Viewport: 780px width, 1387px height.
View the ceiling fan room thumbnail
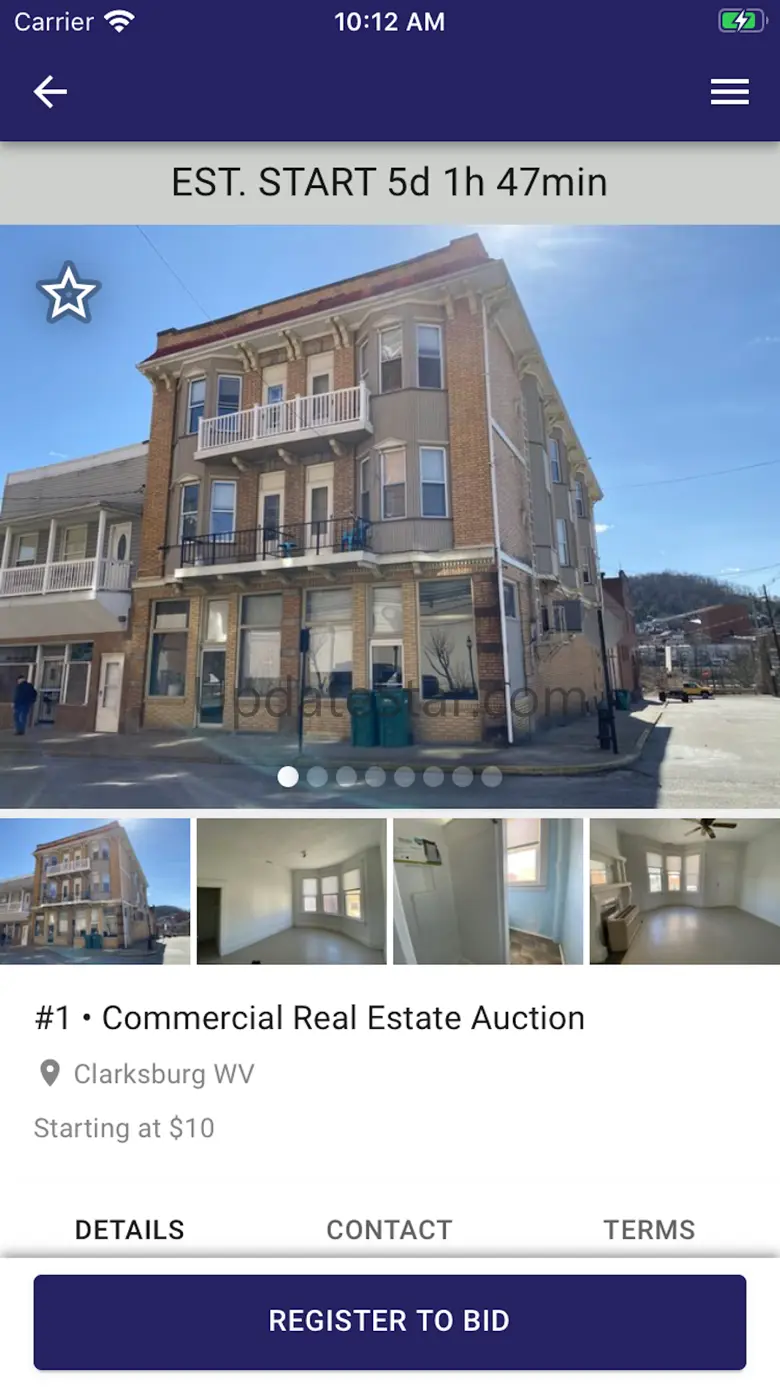click(684, 891)
